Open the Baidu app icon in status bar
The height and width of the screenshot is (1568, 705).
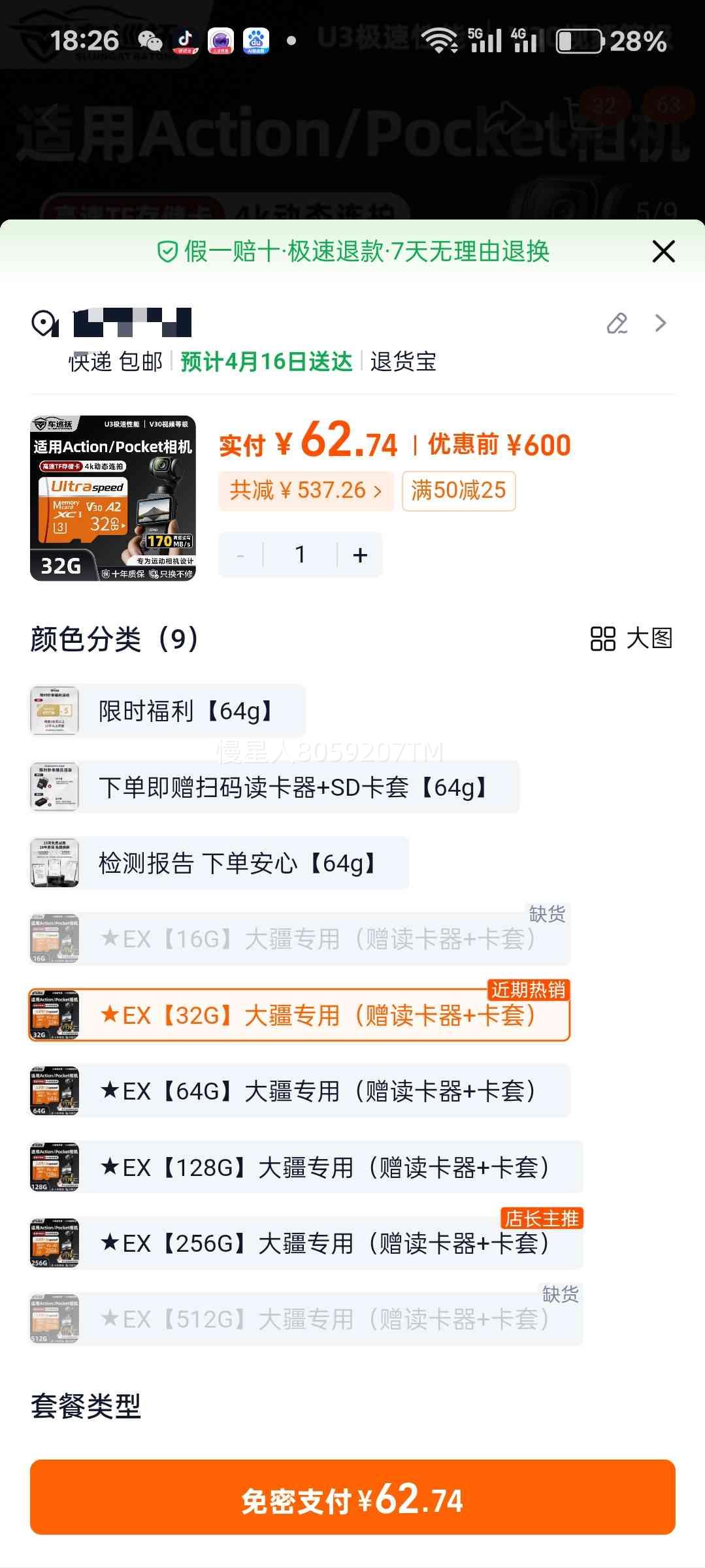[254, 42]
